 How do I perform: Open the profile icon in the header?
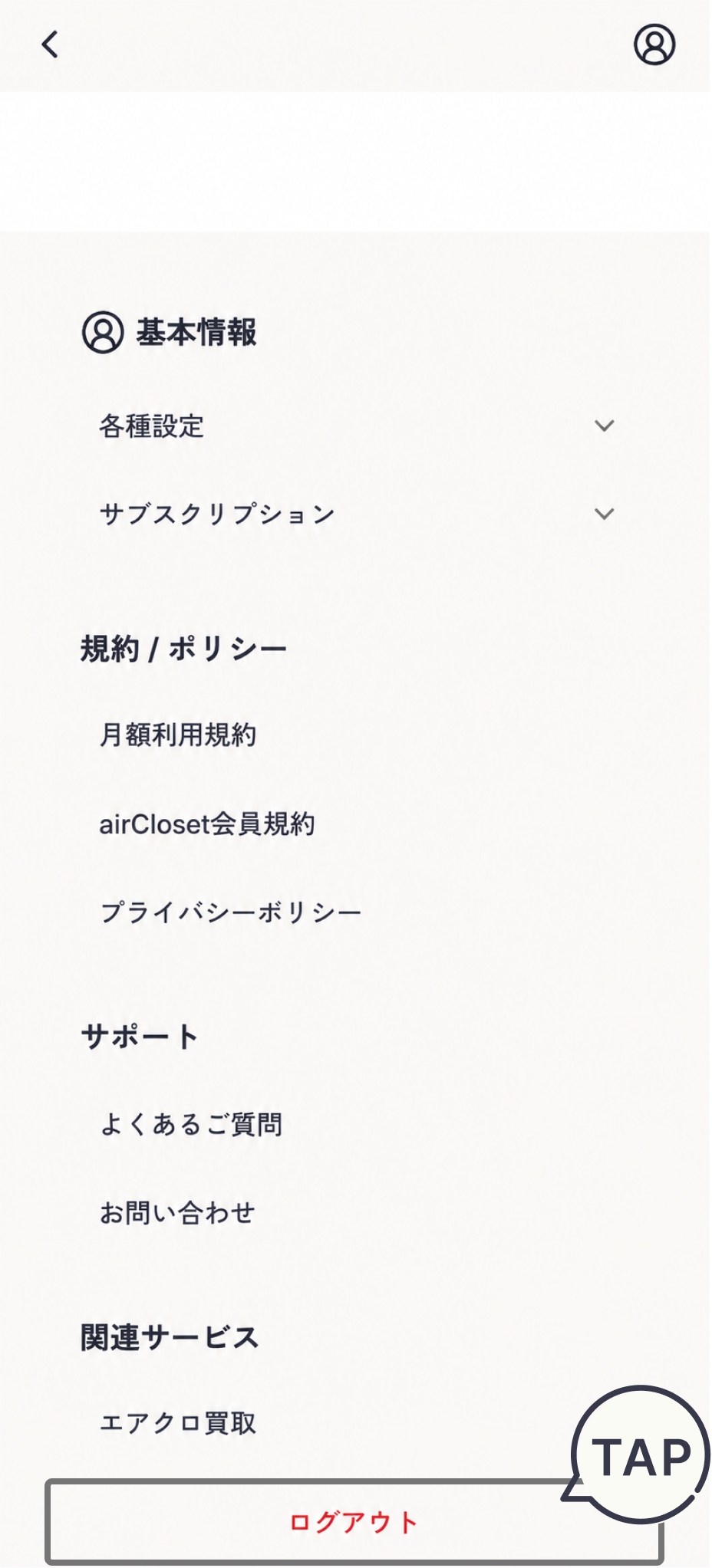tap(654, 44)
